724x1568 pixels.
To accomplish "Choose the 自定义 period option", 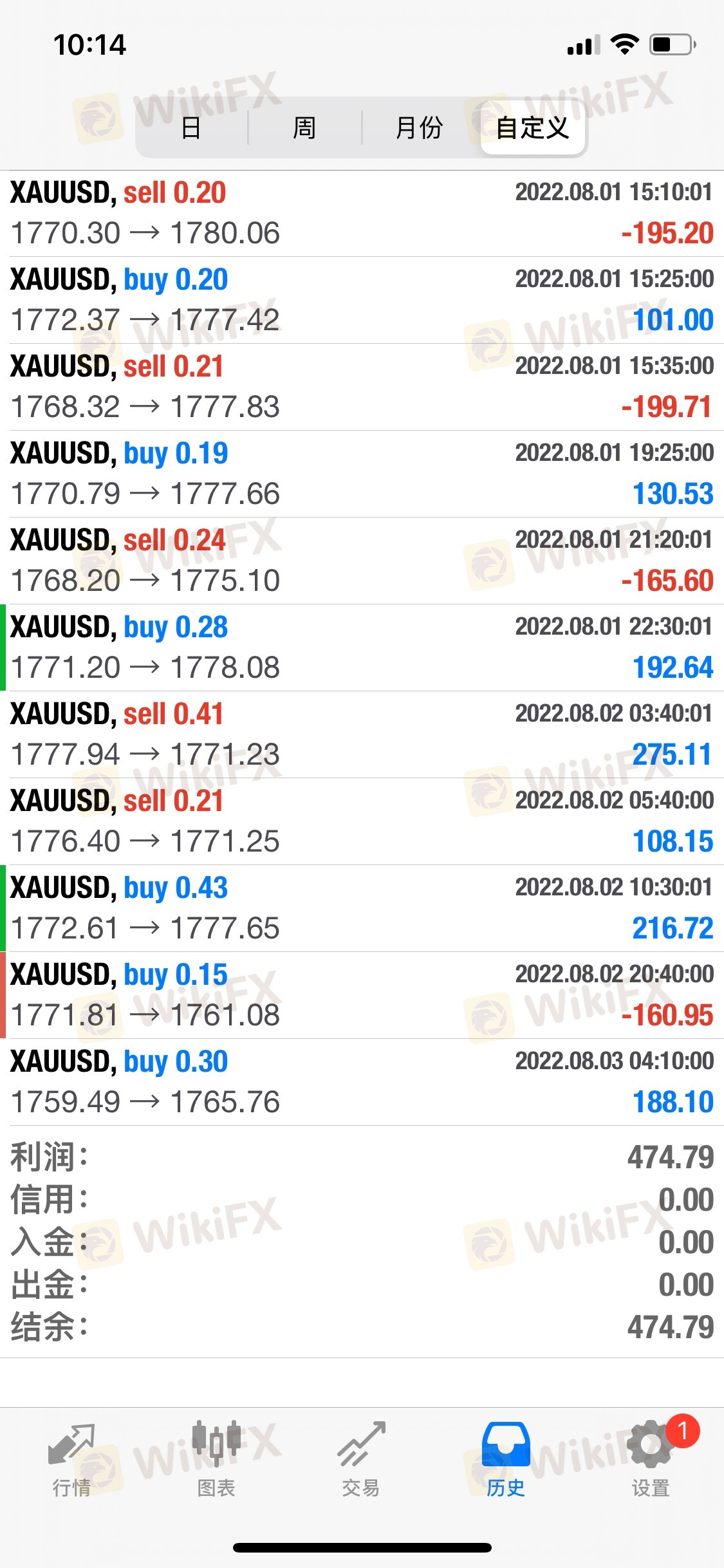I will coord(533,127).
